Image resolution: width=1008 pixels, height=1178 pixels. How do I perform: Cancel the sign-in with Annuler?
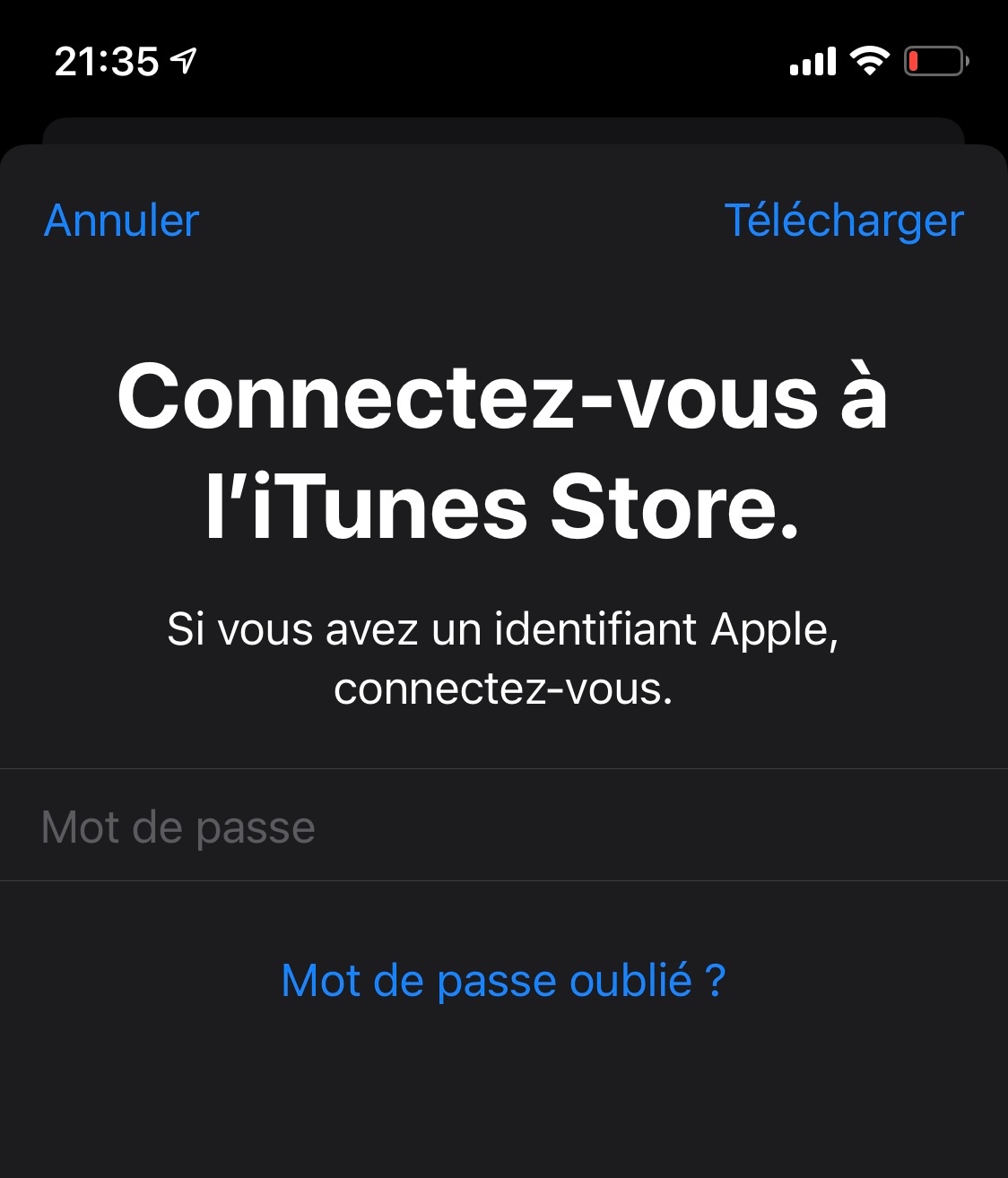pos(121,221)
